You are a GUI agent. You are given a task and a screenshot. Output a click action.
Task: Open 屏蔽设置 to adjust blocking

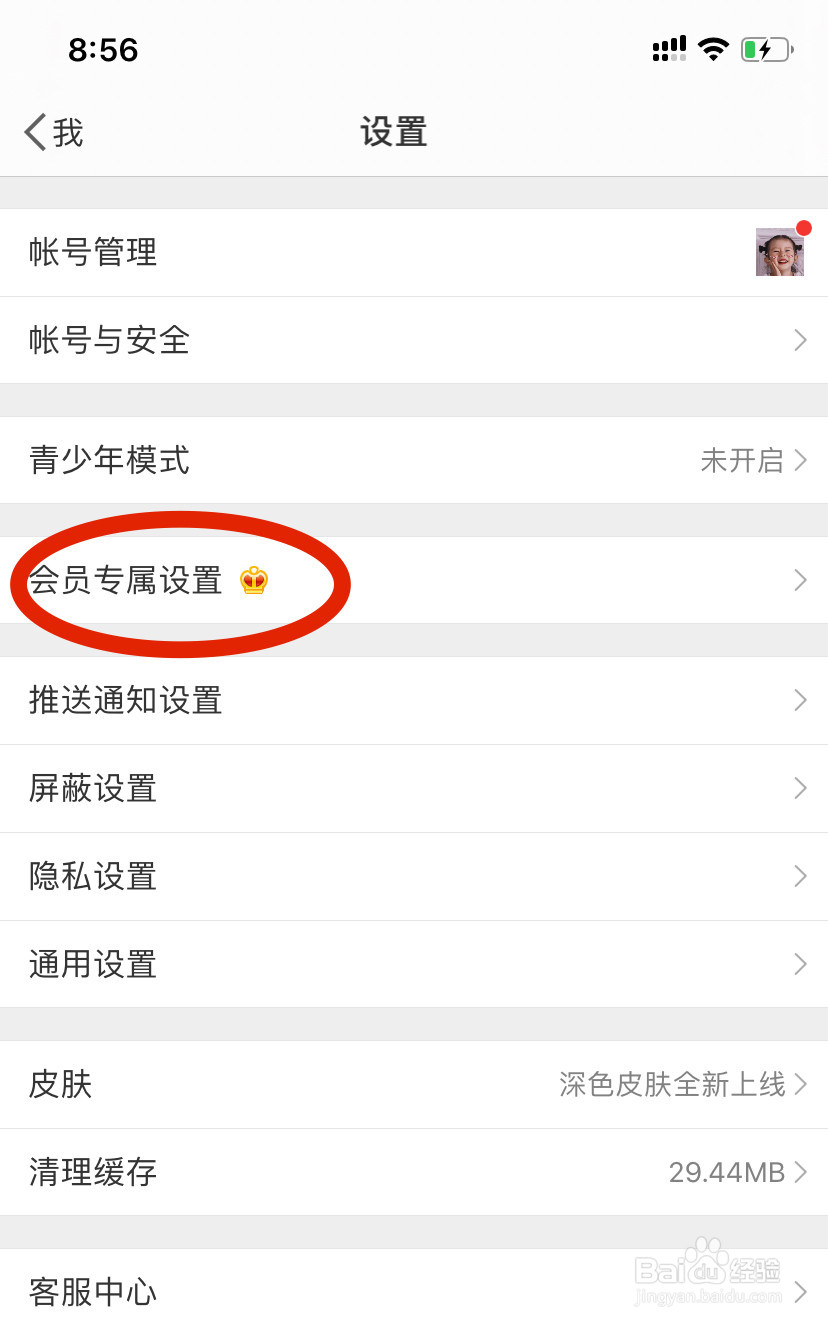tap(414, 788)
